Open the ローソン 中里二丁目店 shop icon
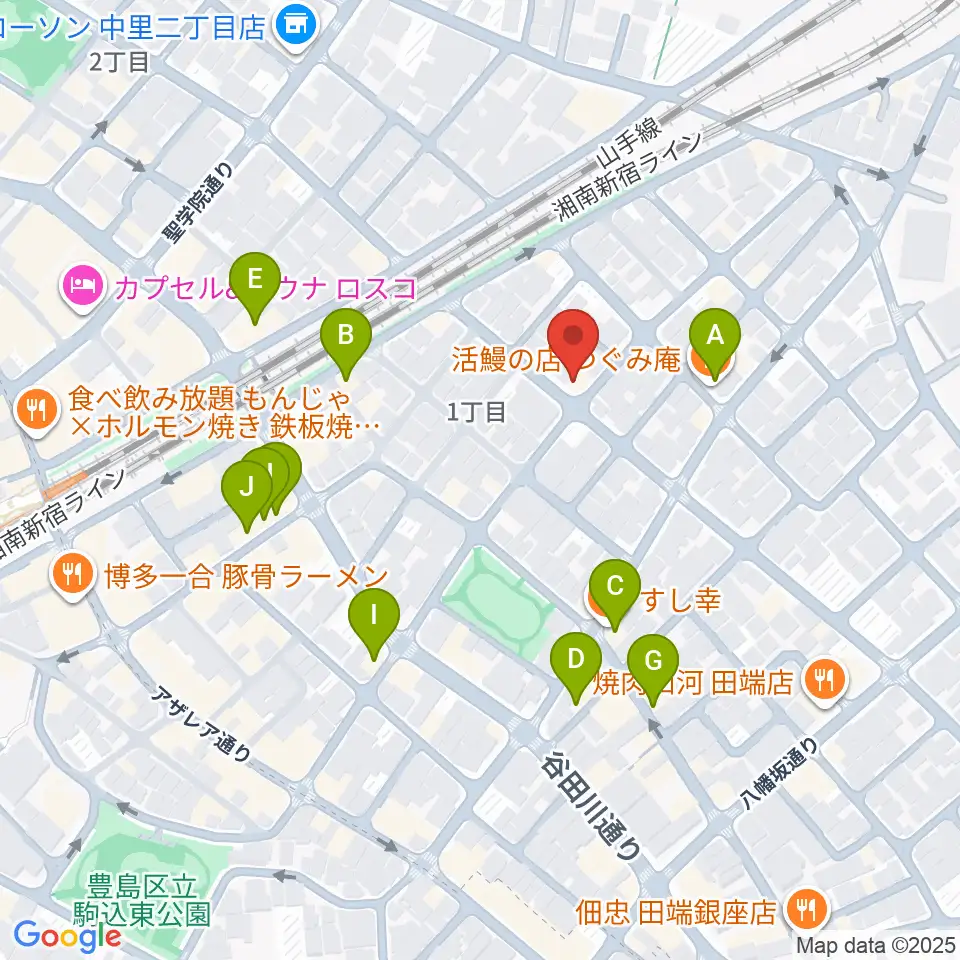The image size is (960, 960). 296,26
